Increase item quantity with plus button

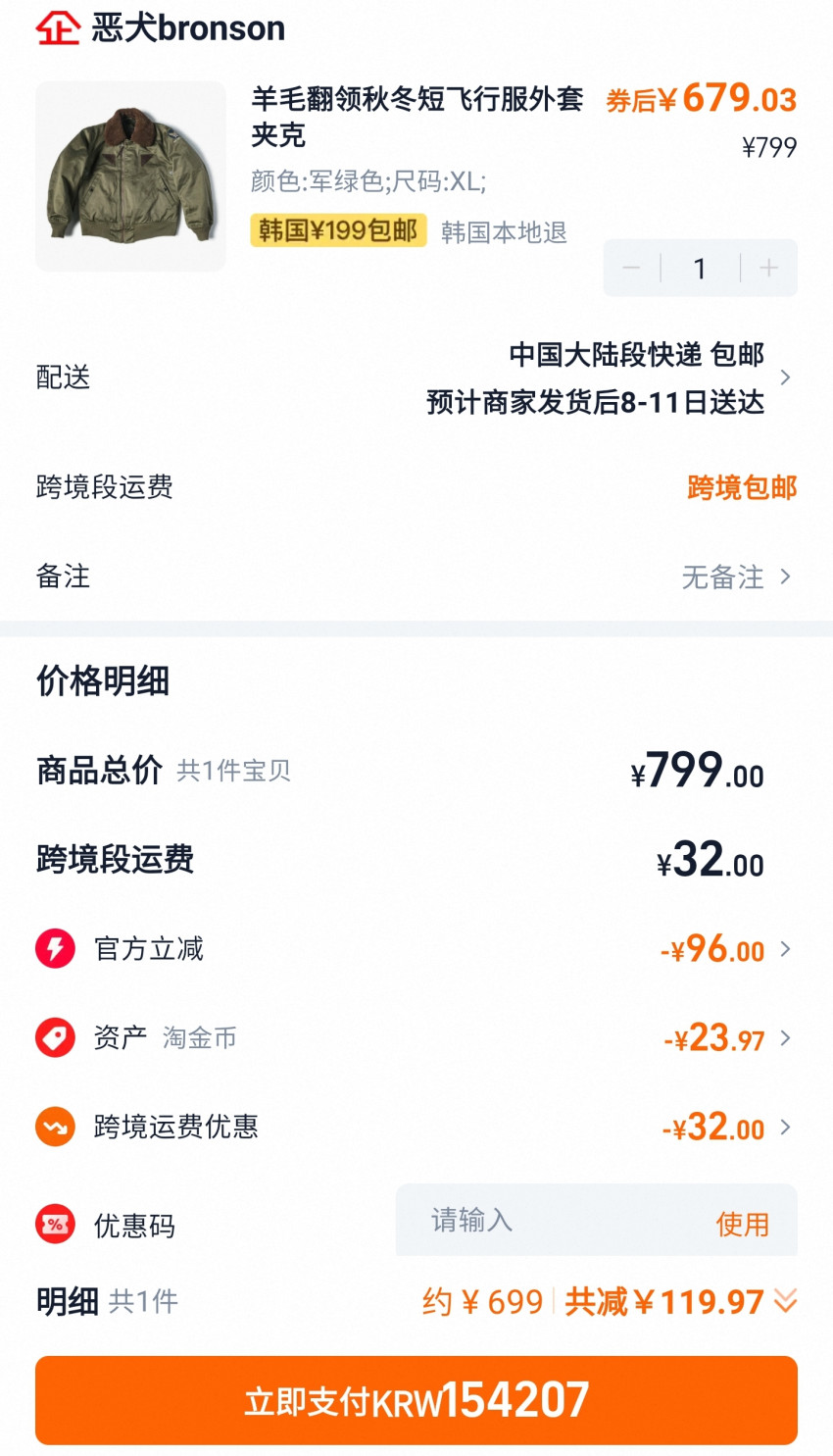tap(769, 268)
